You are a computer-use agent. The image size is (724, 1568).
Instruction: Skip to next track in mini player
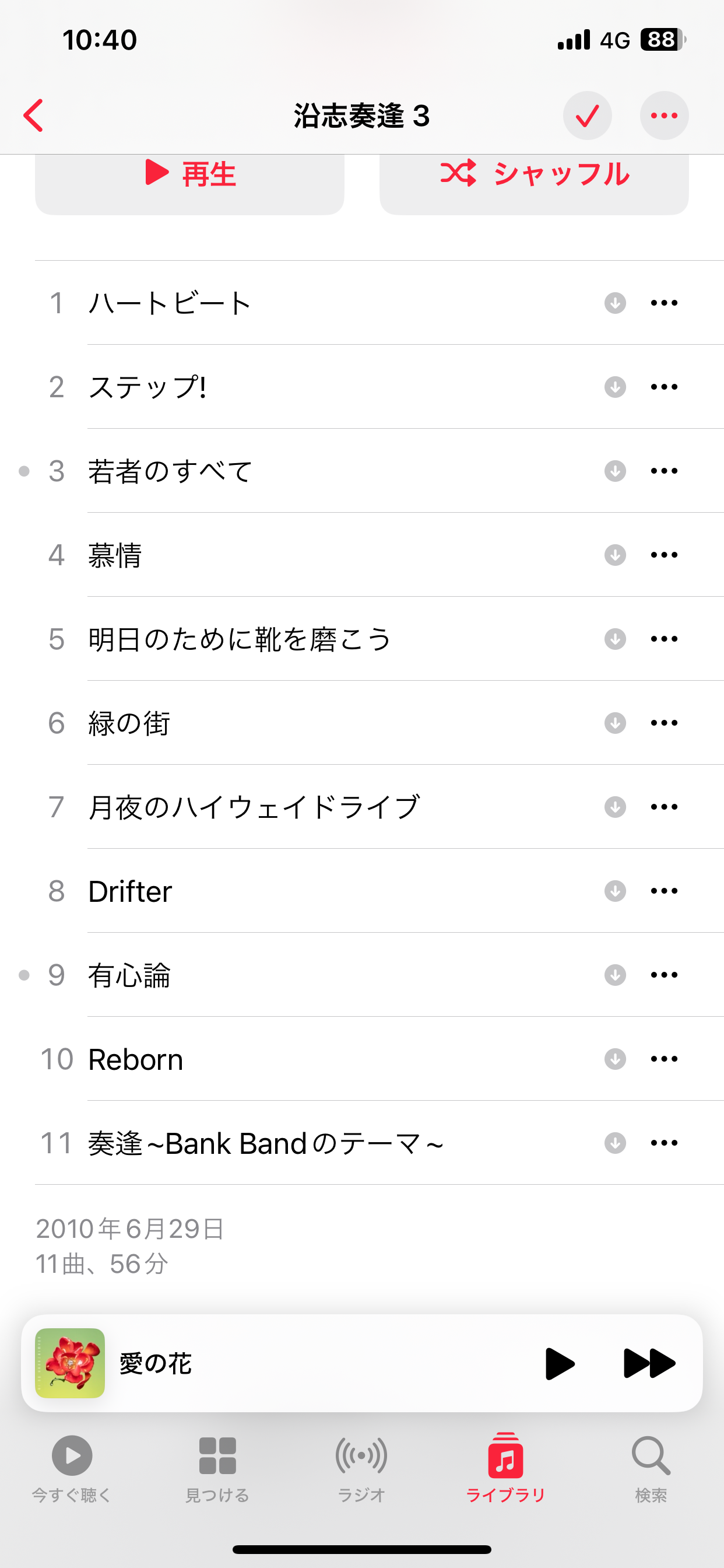649,1363
